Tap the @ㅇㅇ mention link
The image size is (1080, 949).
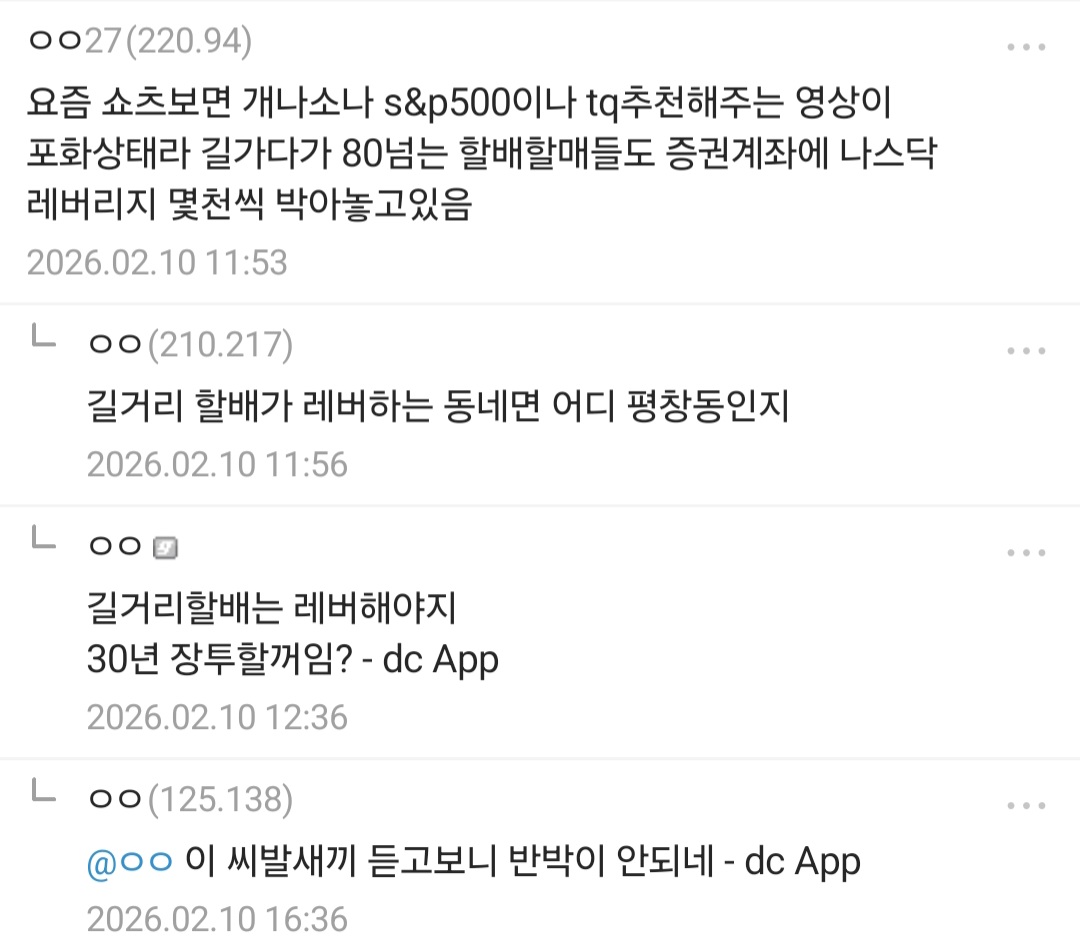click(131, 861)
